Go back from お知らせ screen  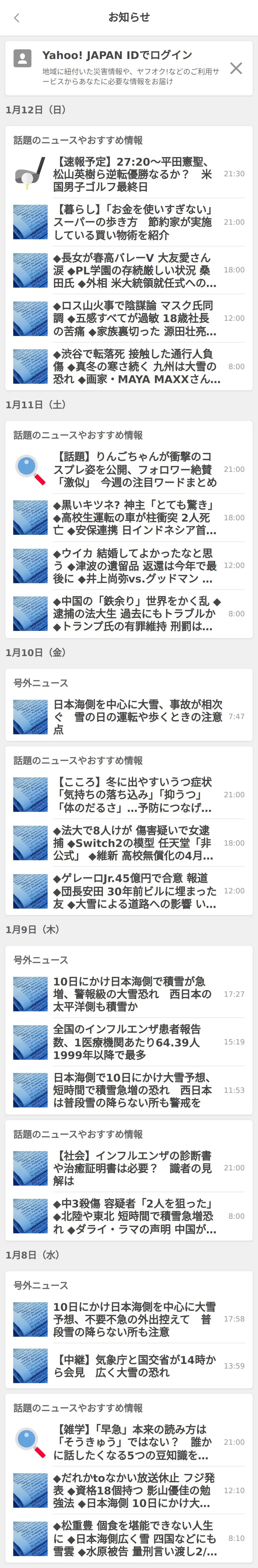pyautogui.click(x=16, y=18)
